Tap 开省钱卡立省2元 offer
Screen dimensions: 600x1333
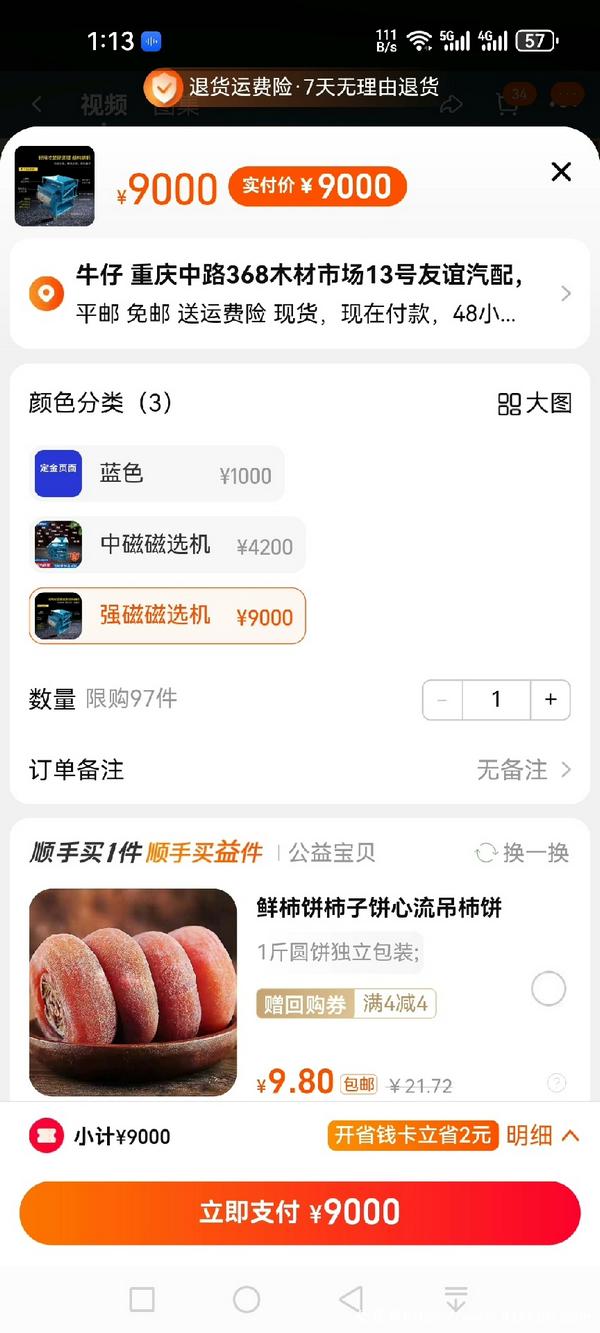point(412,1135)
